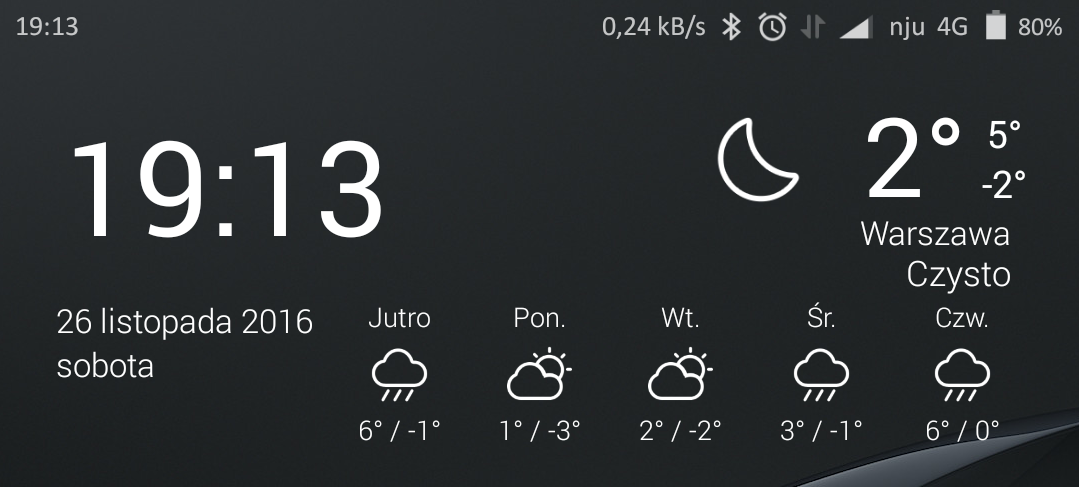Show the Śr. forecast day
The image size is (1079, 487).
tap(820, 375)
